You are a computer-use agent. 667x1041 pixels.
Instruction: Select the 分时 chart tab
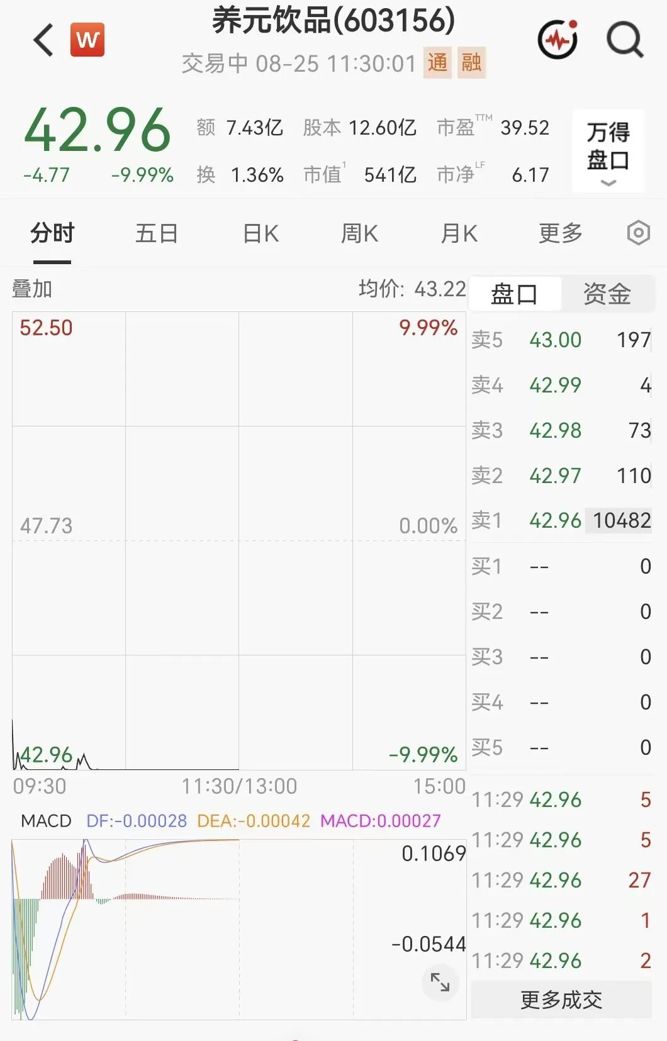52,234
